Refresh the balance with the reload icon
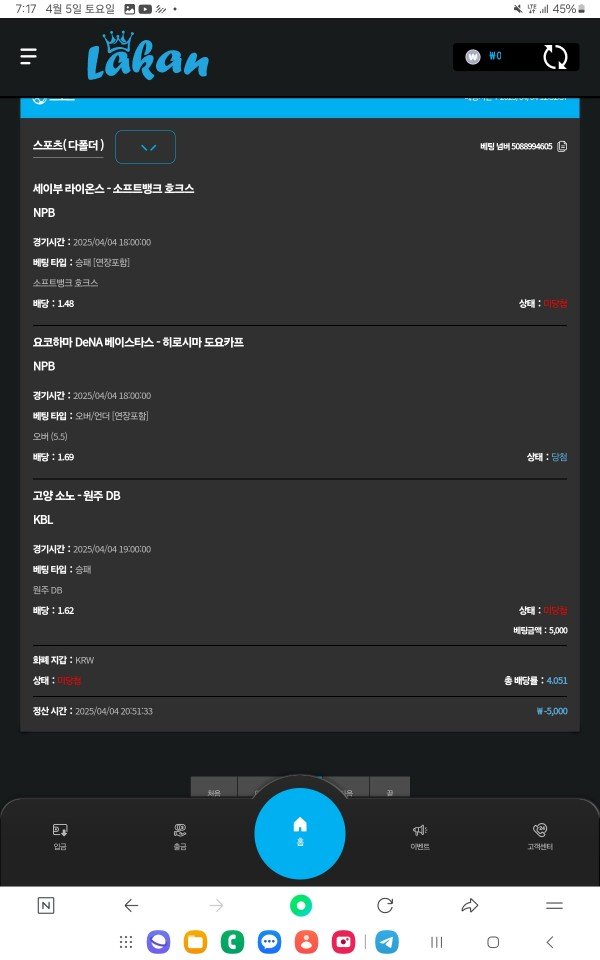 pos(554,57)
